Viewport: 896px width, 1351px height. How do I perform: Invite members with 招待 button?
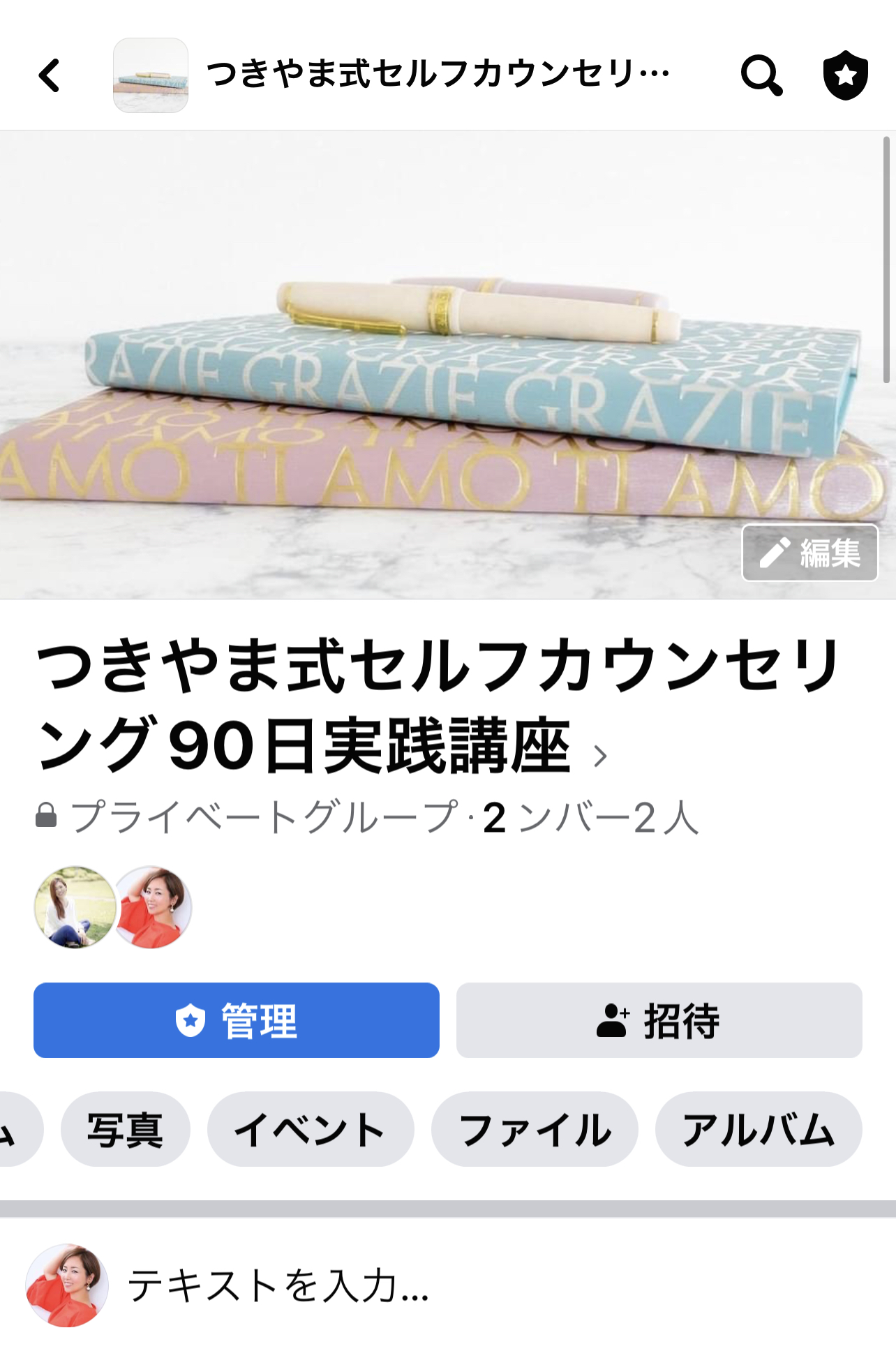pos(659,1020)
